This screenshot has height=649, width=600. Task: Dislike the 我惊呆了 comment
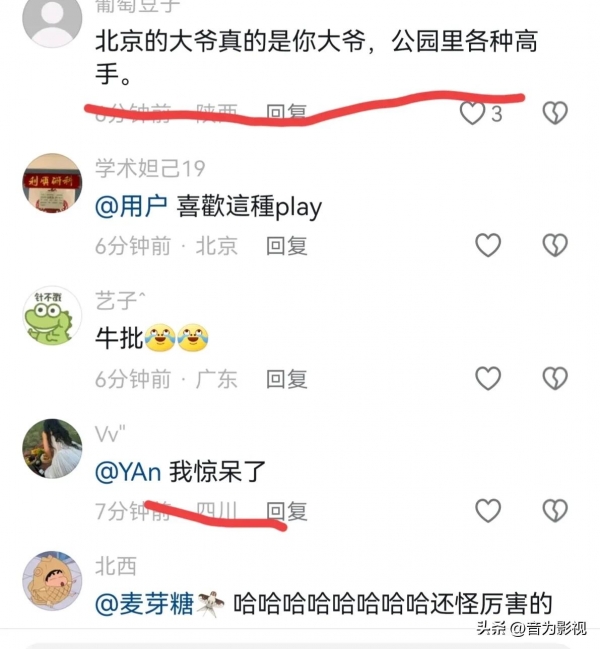(555, 511)
